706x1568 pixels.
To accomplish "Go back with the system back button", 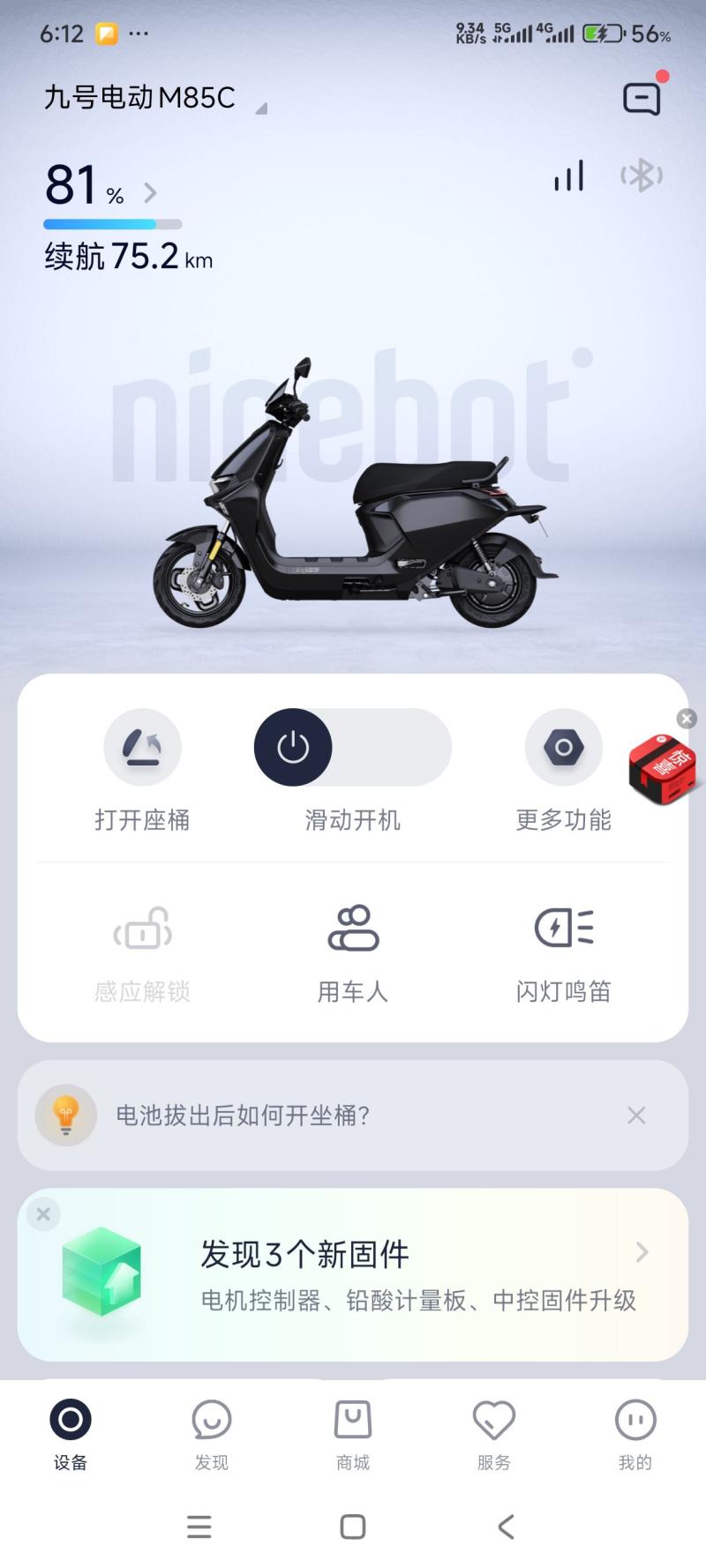I will tap(506, 1527).
